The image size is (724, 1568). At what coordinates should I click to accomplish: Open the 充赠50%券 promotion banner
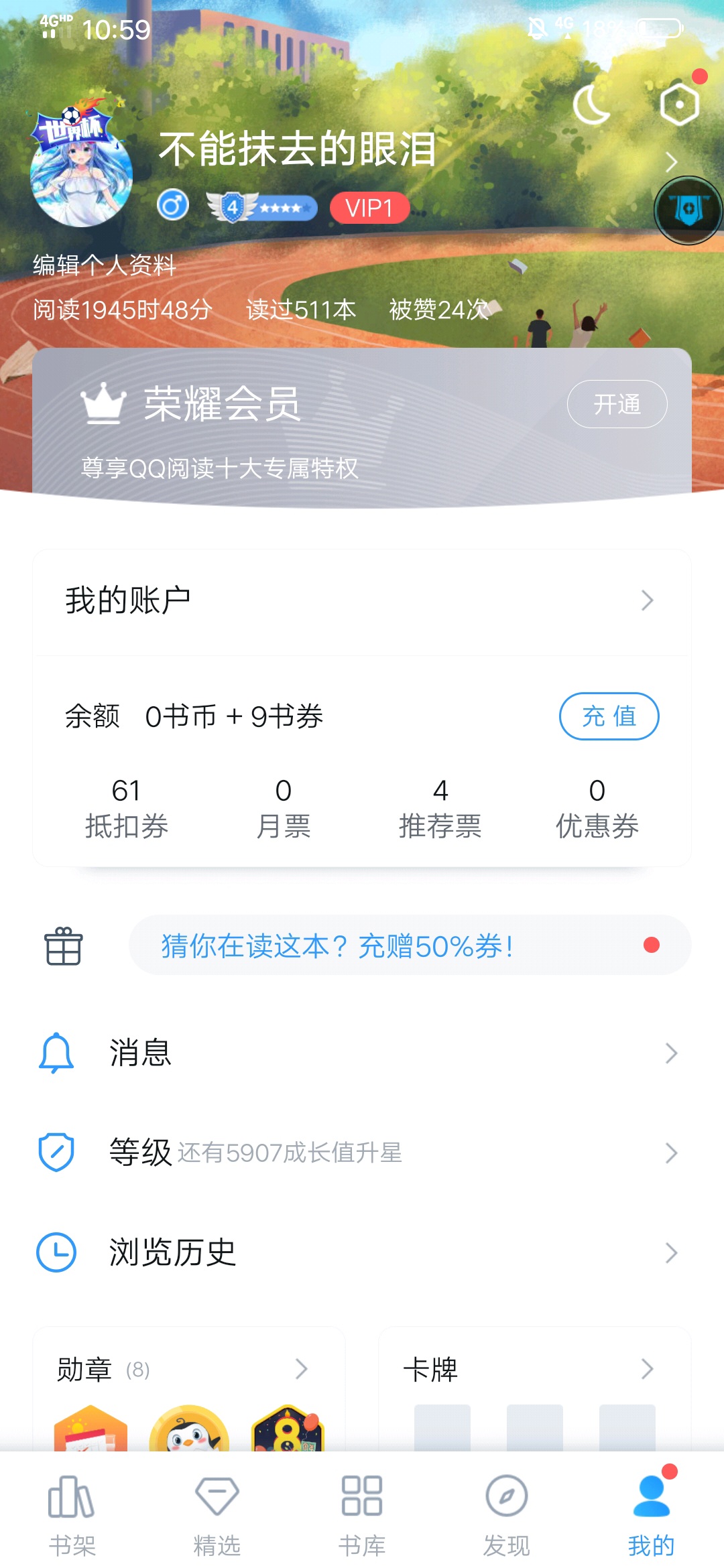click(x=409, y=945)
